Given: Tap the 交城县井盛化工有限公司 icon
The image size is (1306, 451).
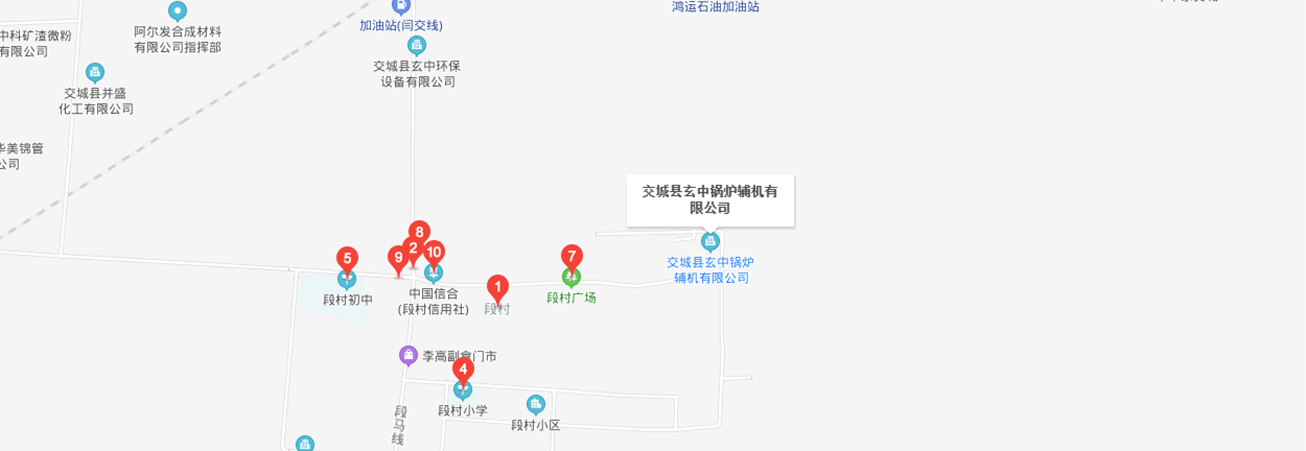Looking at the screenshot, I should 95,72.
